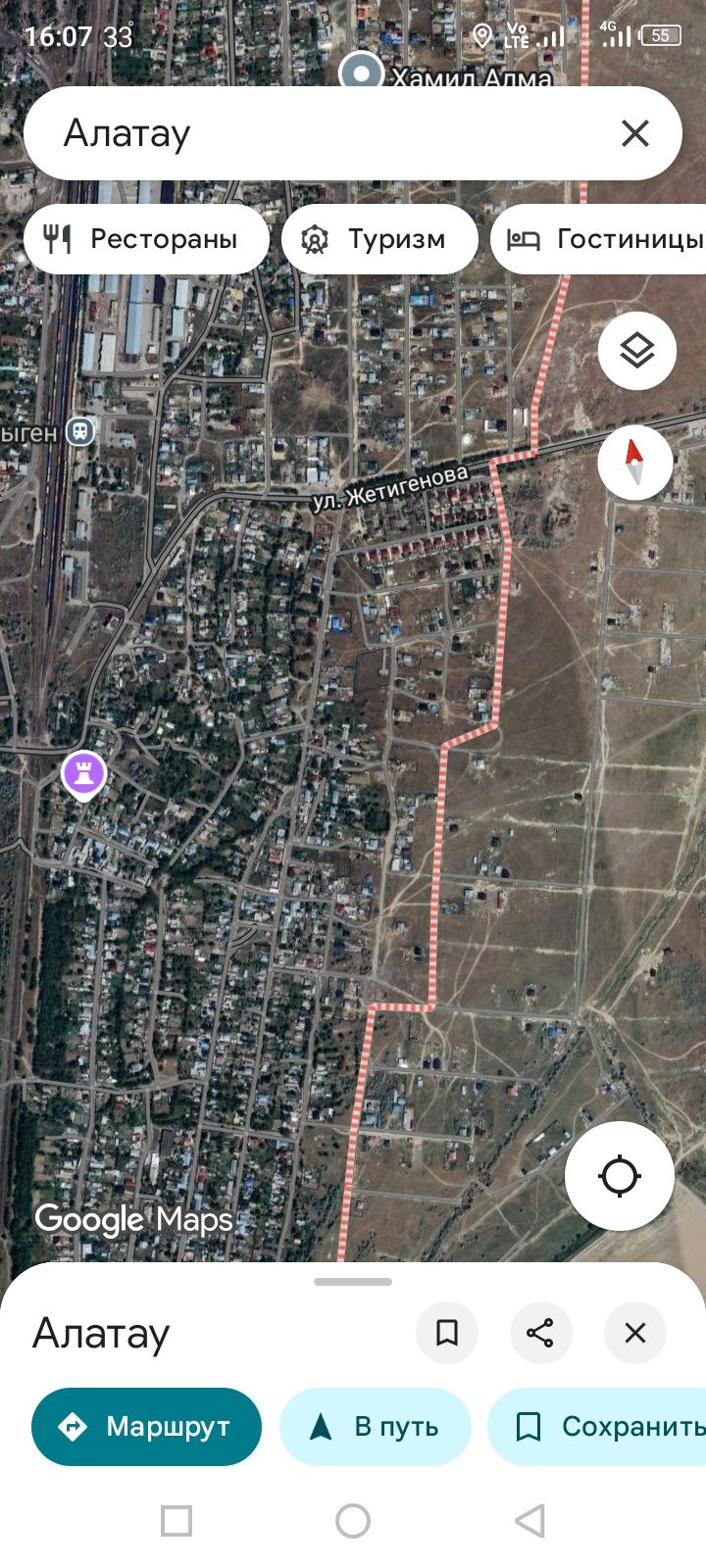Select the Рестораны chip
Screen dimensions: 706x1568
pos(146,239)
